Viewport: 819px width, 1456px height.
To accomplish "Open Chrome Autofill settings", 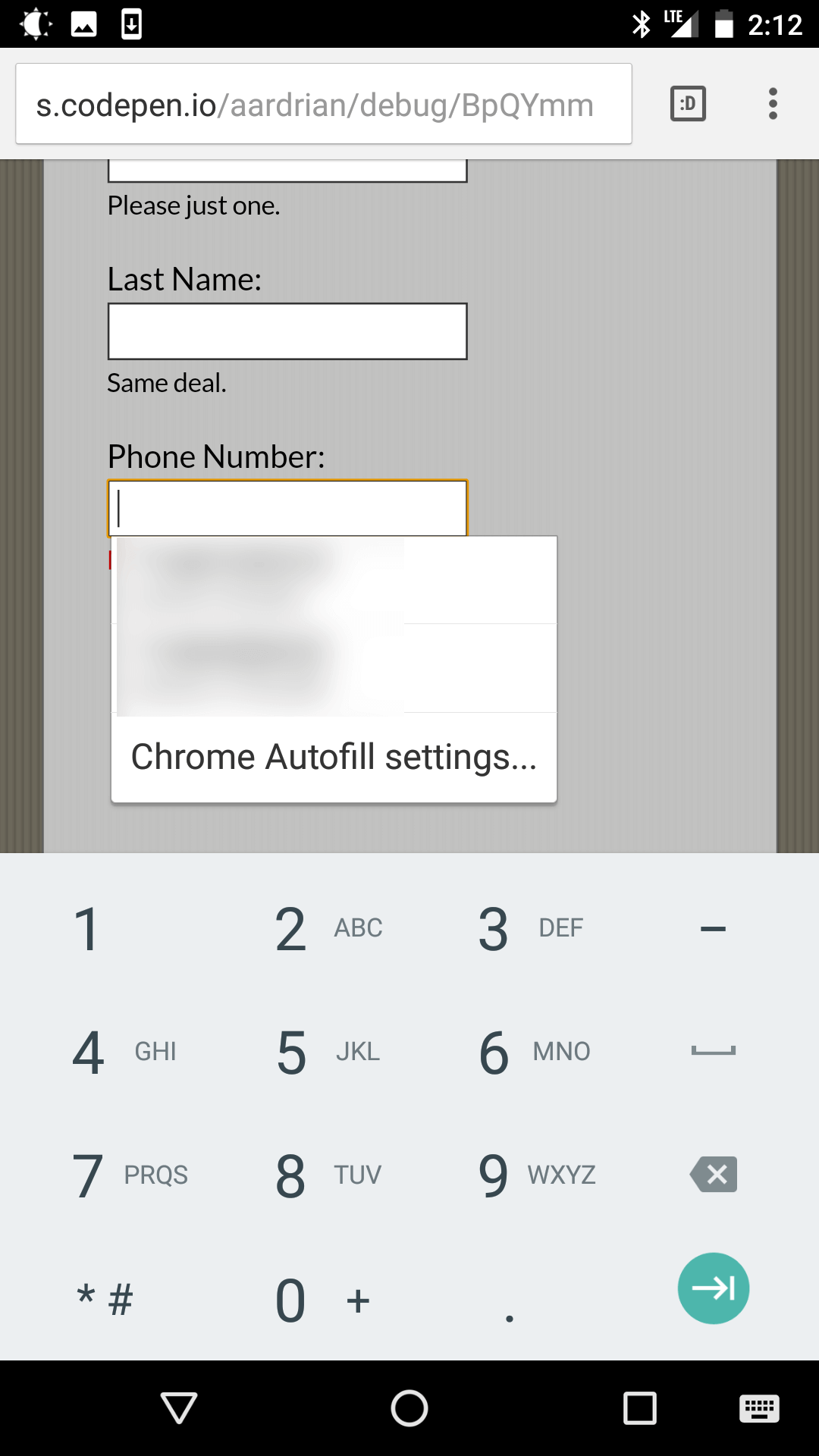I will point(334,757).
